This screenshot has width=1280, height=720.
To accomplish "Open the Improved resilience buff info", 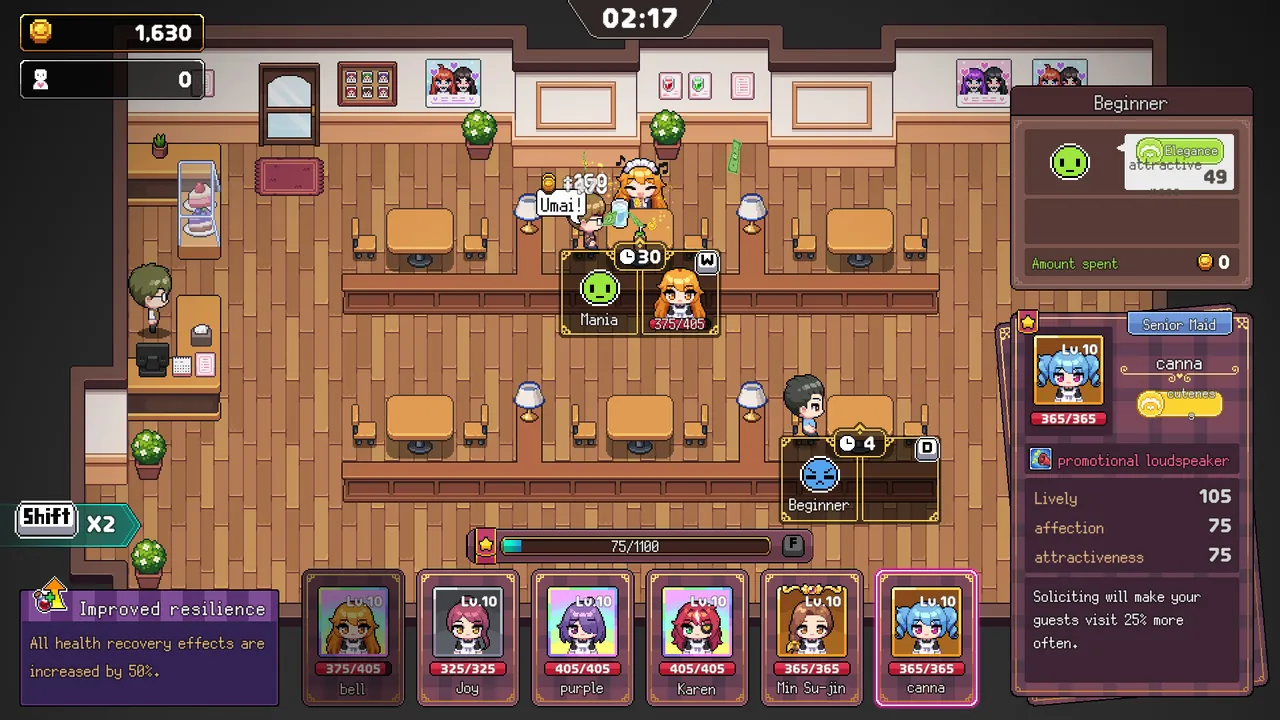I will tap(150, 632).
